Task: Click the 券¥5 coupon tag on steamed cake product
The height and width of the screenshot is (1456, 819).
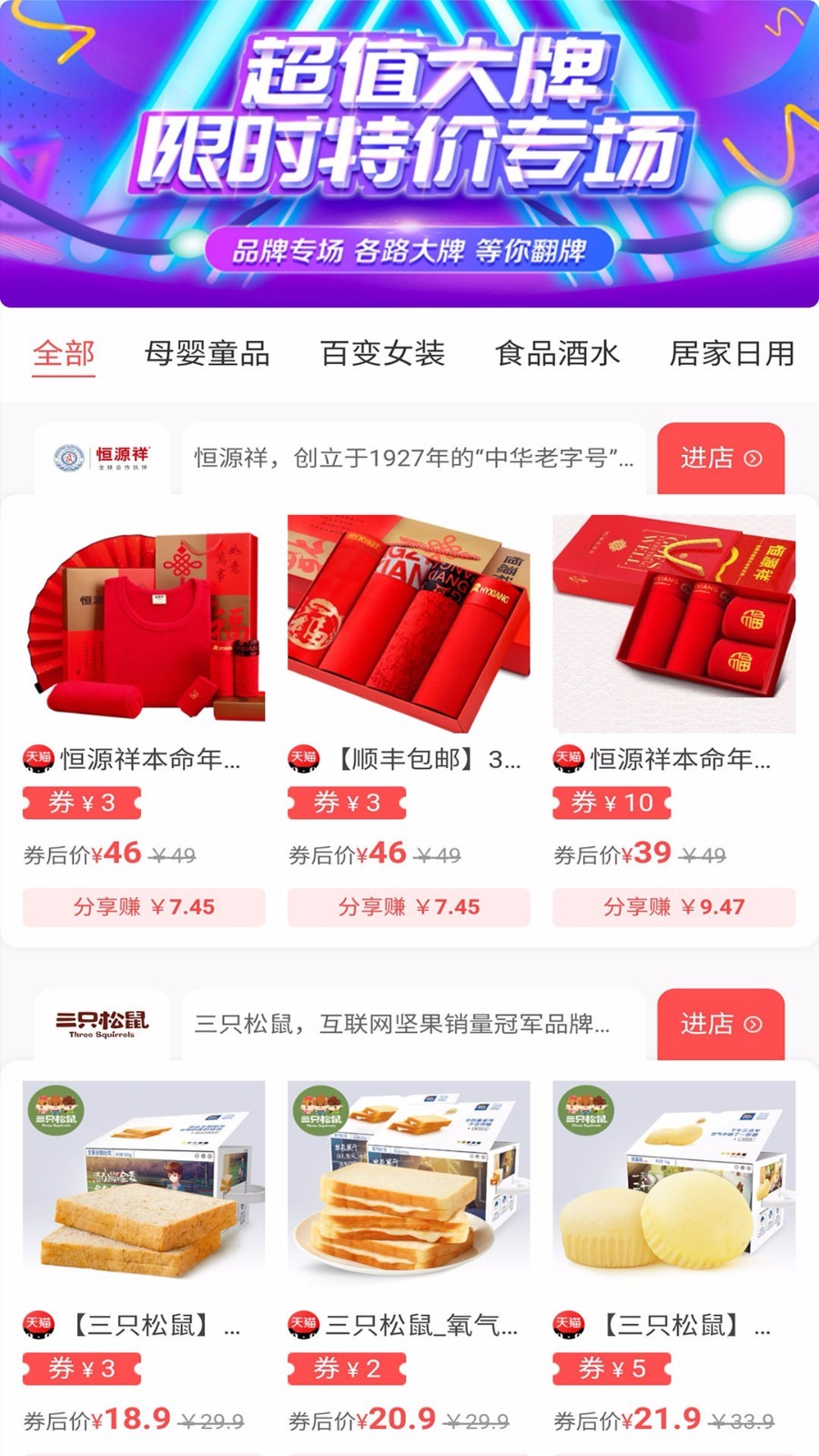Action: pos(612,1370)
